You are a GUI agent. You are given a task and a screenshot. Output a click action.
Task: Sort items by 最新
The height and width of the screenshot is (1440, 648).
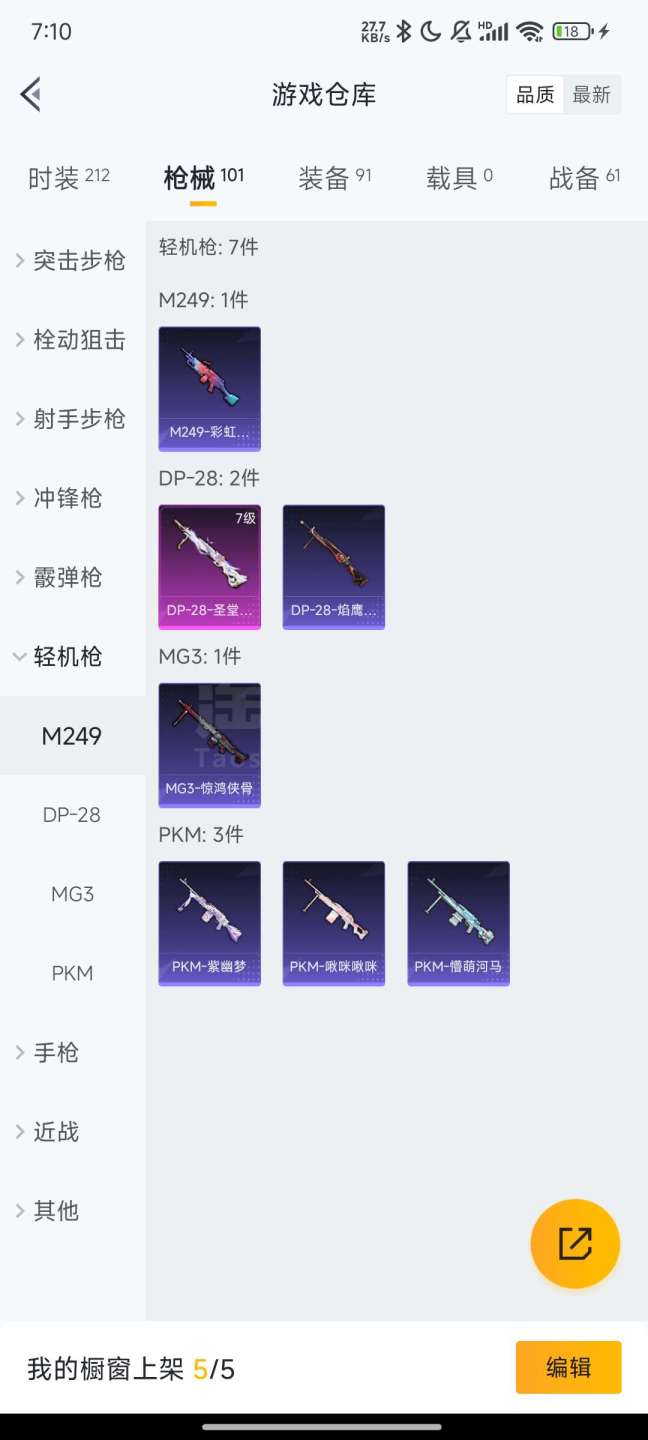591,95
